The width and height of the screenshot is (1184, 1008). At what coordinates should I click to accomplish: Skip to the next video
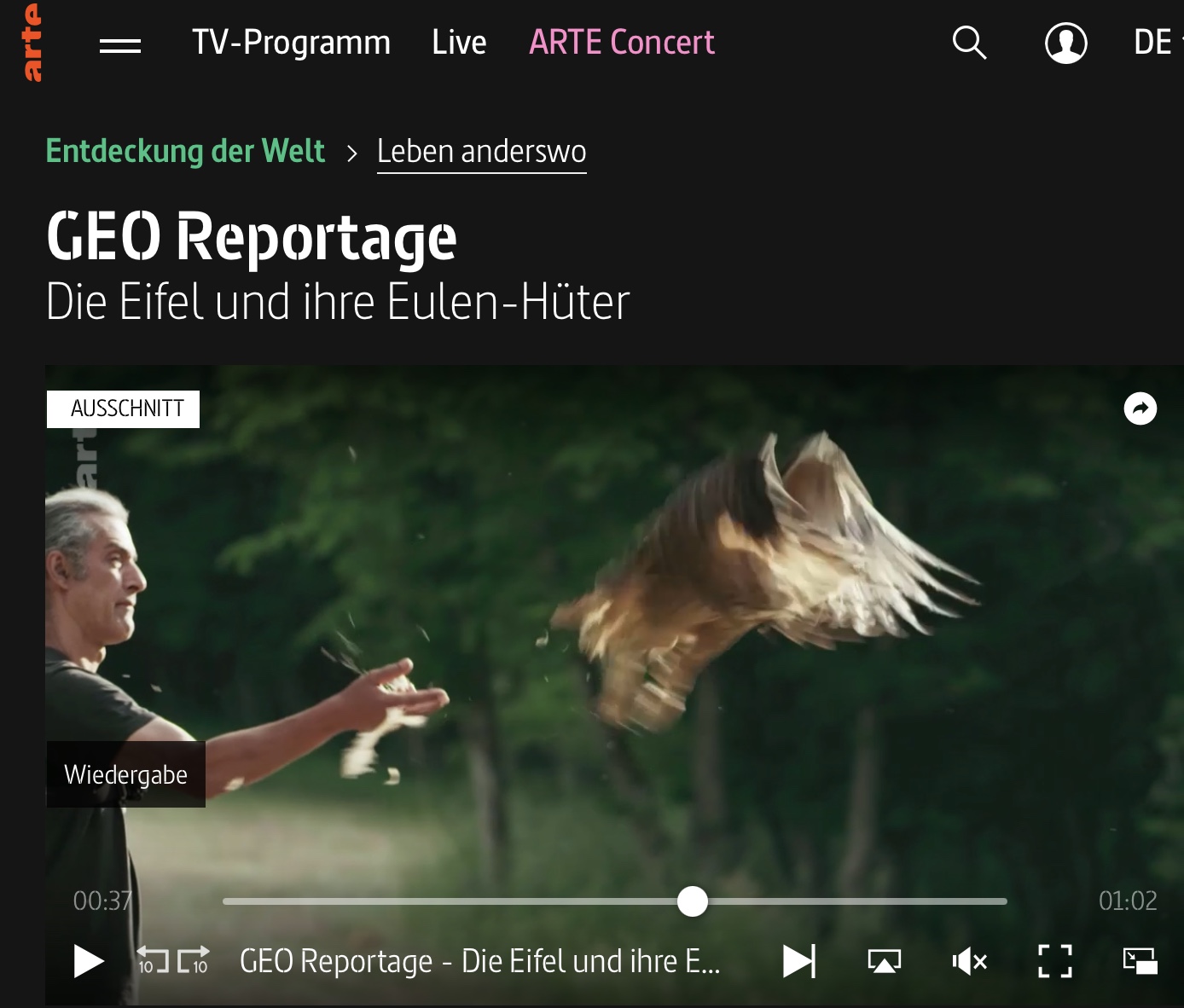pyautogui.click(x=799, y=961)
